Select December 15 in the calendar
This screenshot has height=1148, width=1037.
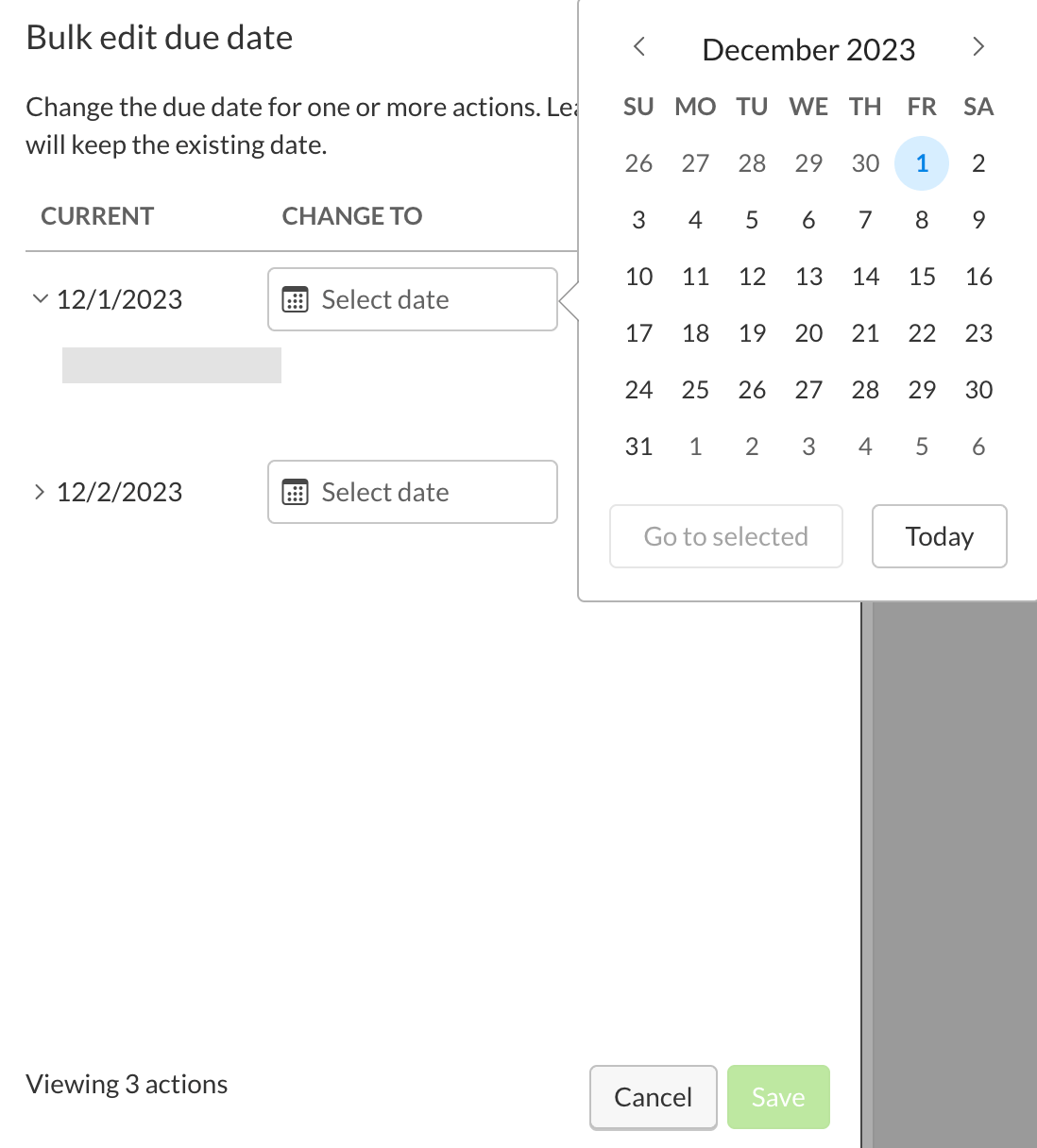(x=922, y=277)
